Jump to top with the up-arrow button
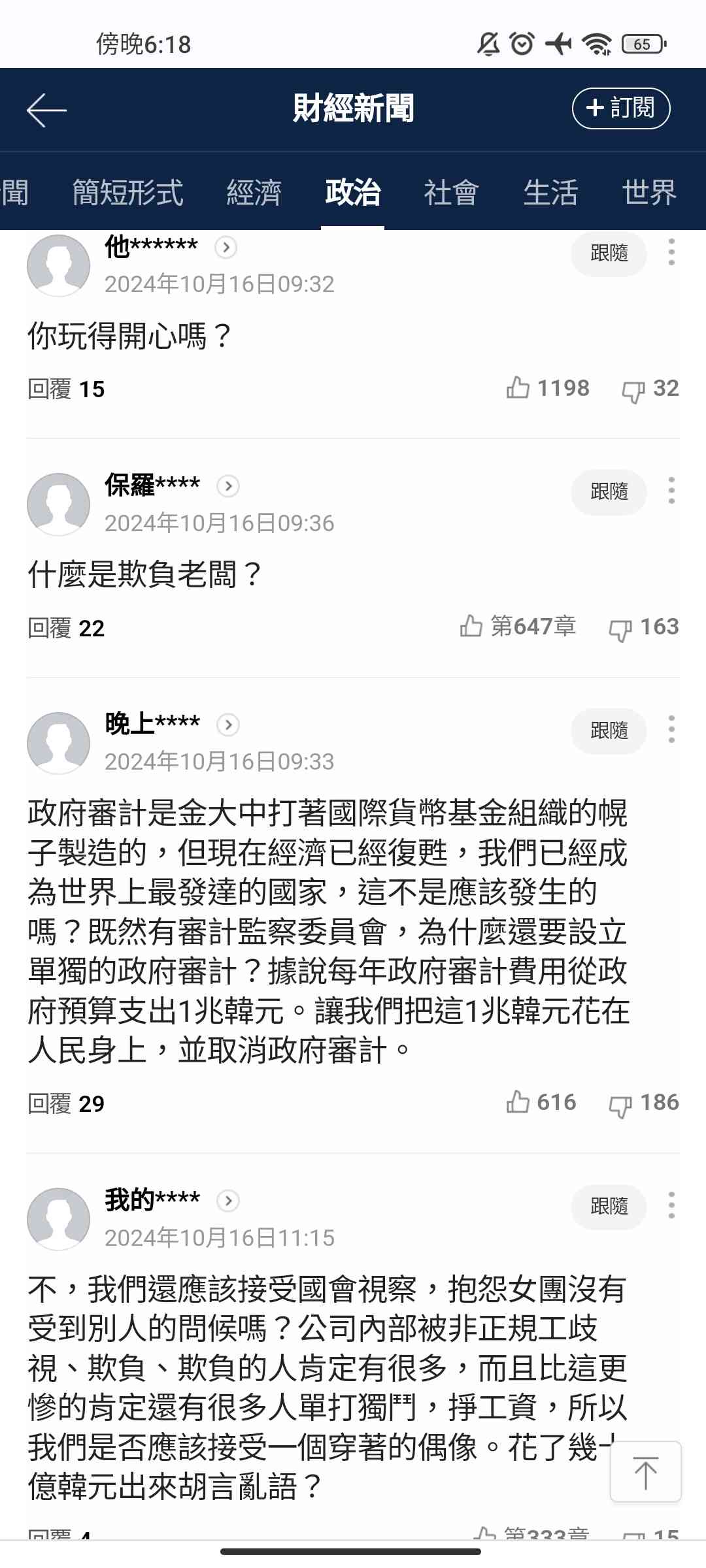The image size is (706, 1568). [645, 1473]
